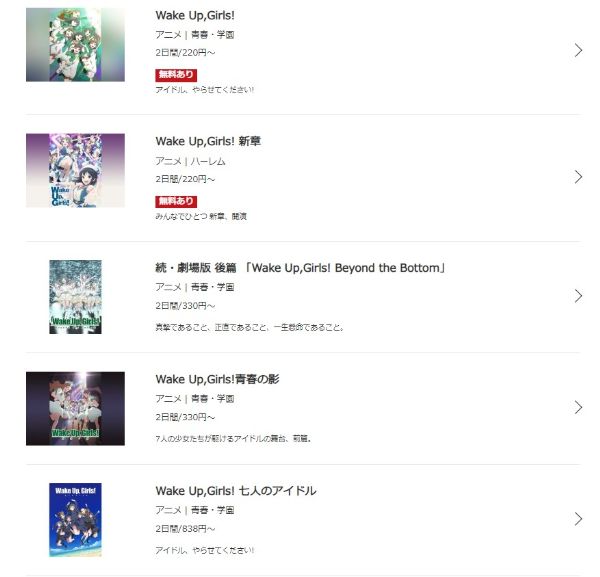Tap the chevron next to 七人のアイドル

coord(578,519)
